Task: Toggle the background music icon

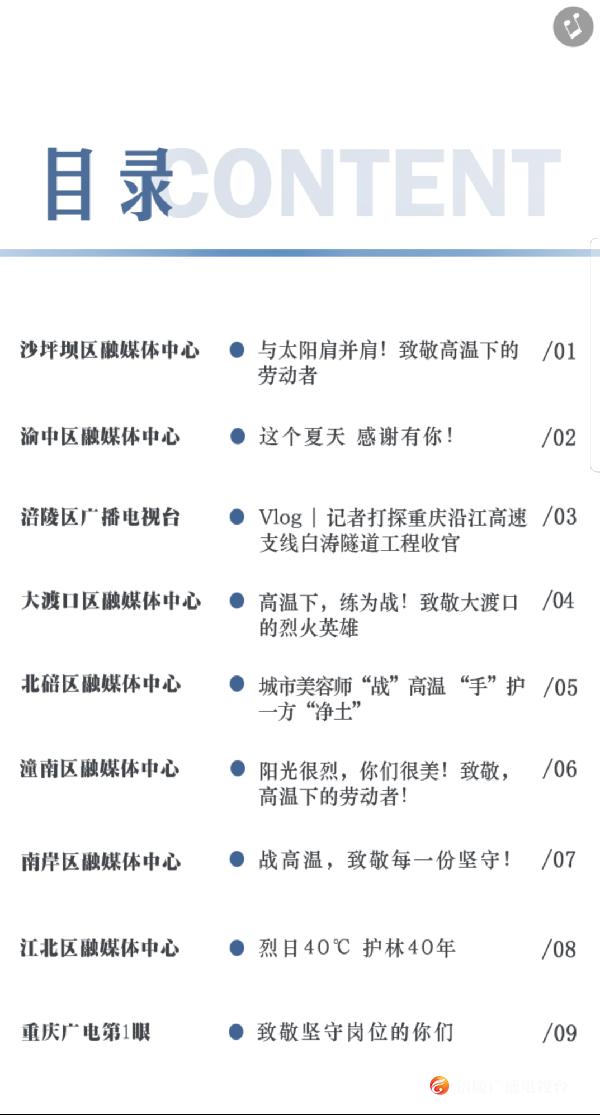Action: [x=573, y=27]
